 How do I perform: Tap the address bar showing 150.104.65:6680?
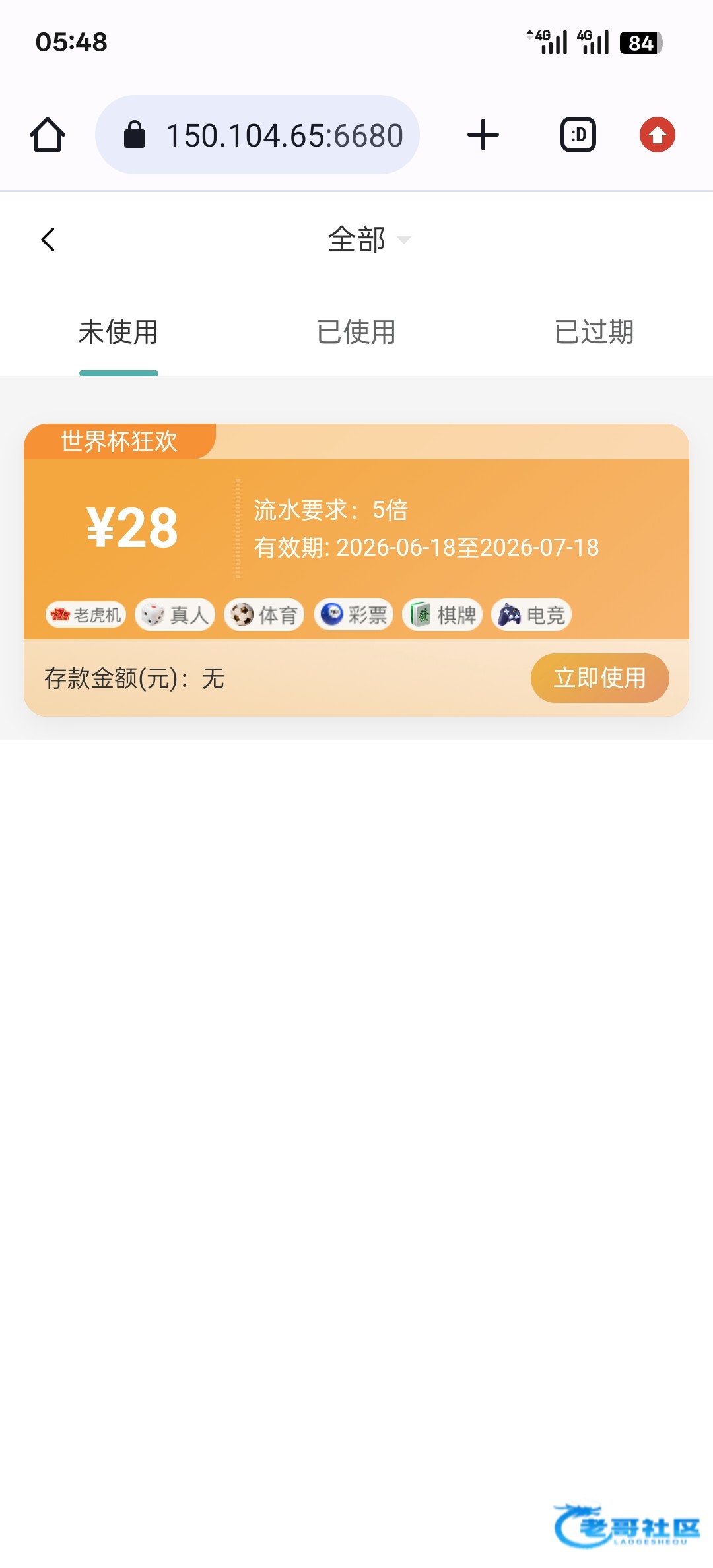tap(257, 135)
